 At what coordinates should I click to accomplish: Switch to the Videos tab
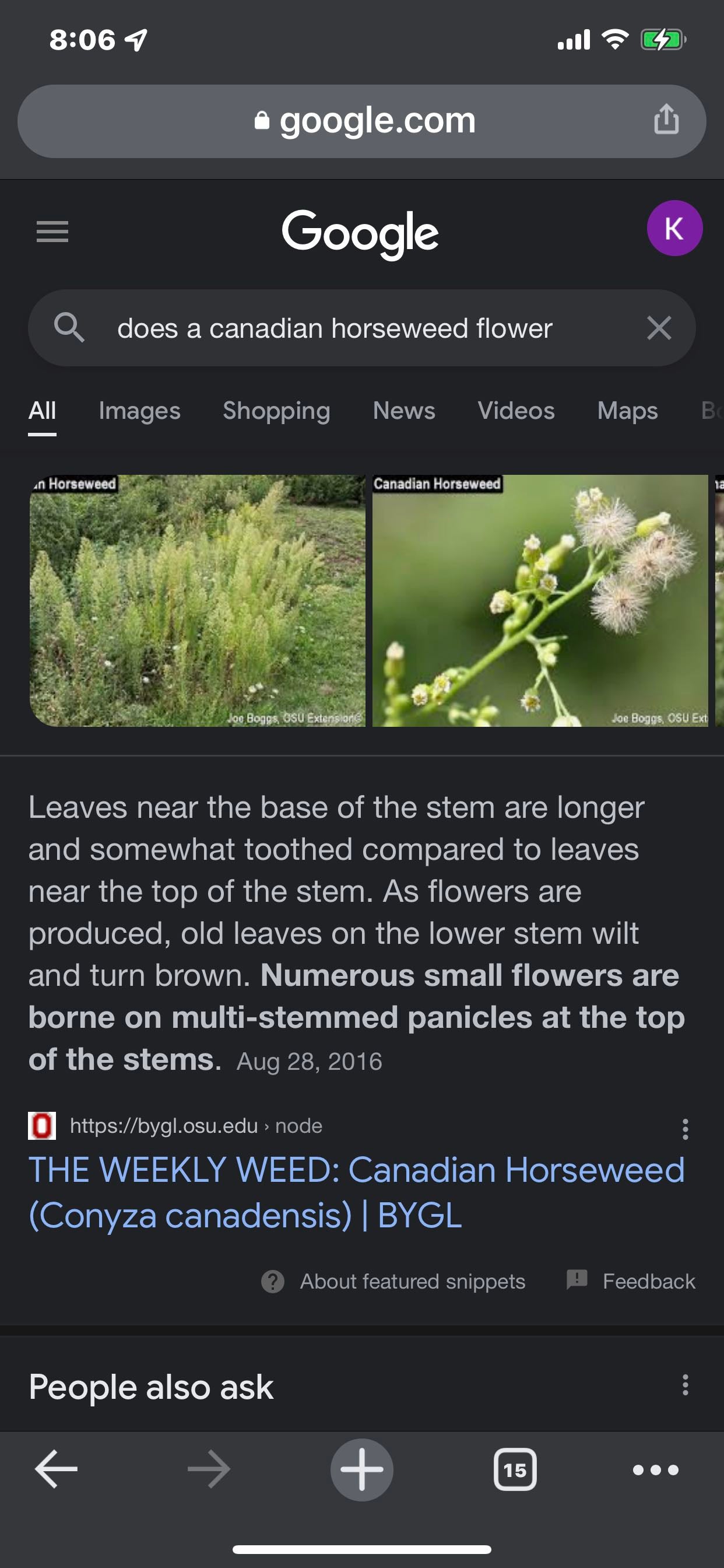(516, 411)
